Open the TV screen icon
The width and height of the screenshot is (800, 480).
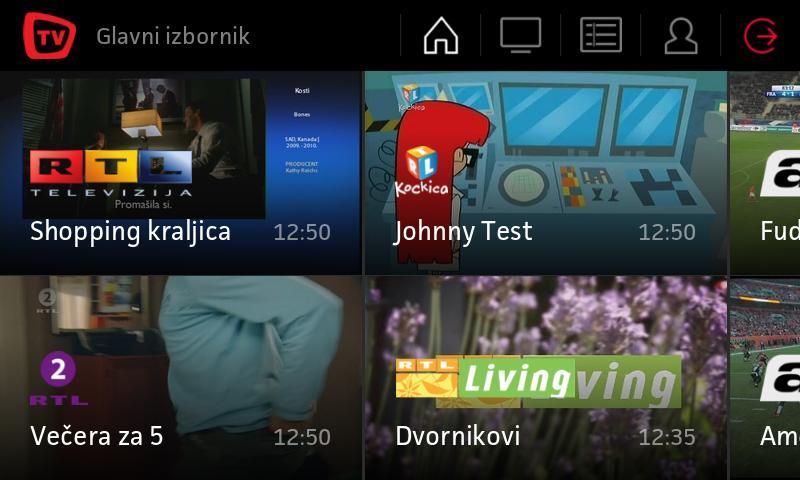521,36
